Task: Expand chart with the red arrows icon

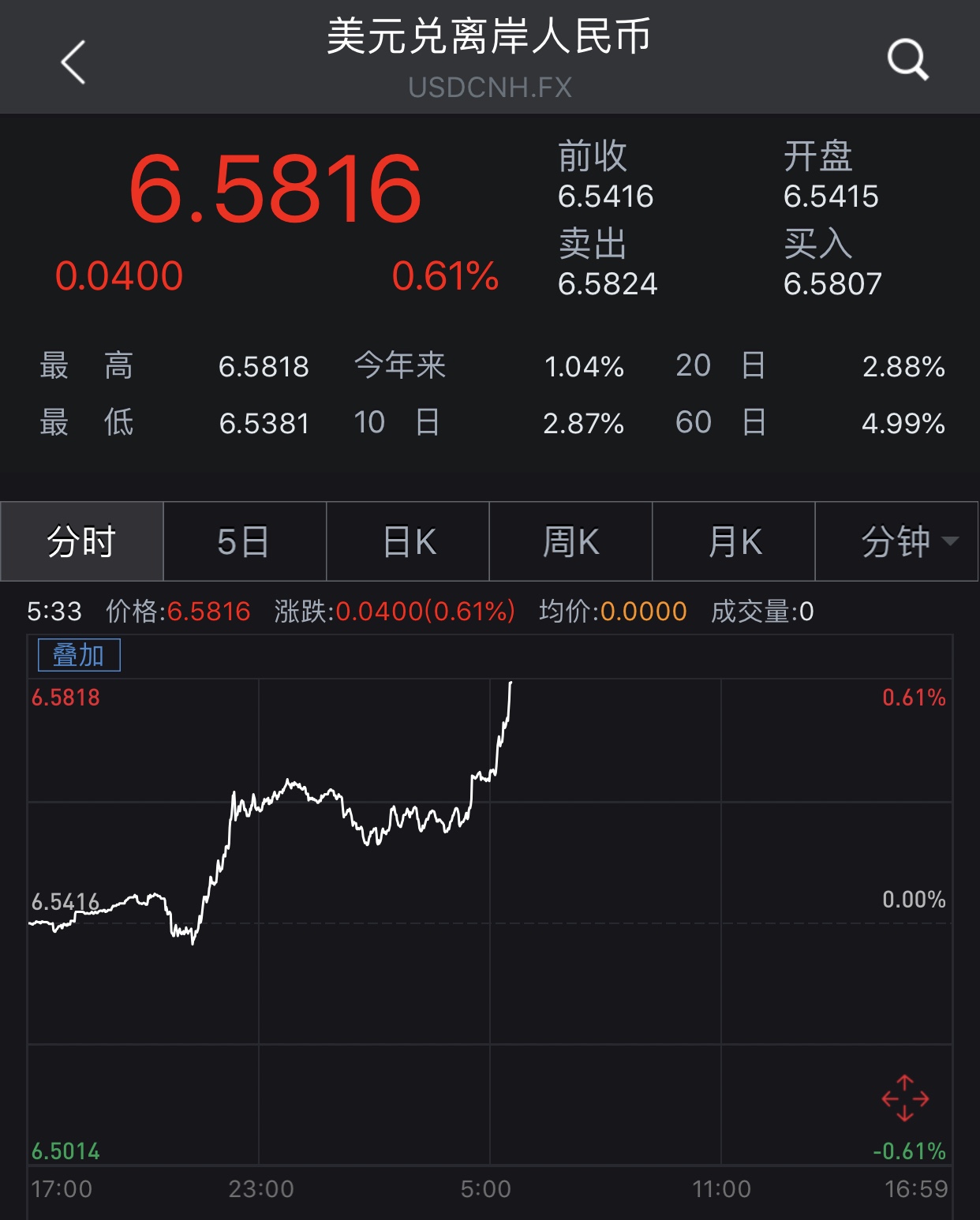Action: 905,1098
